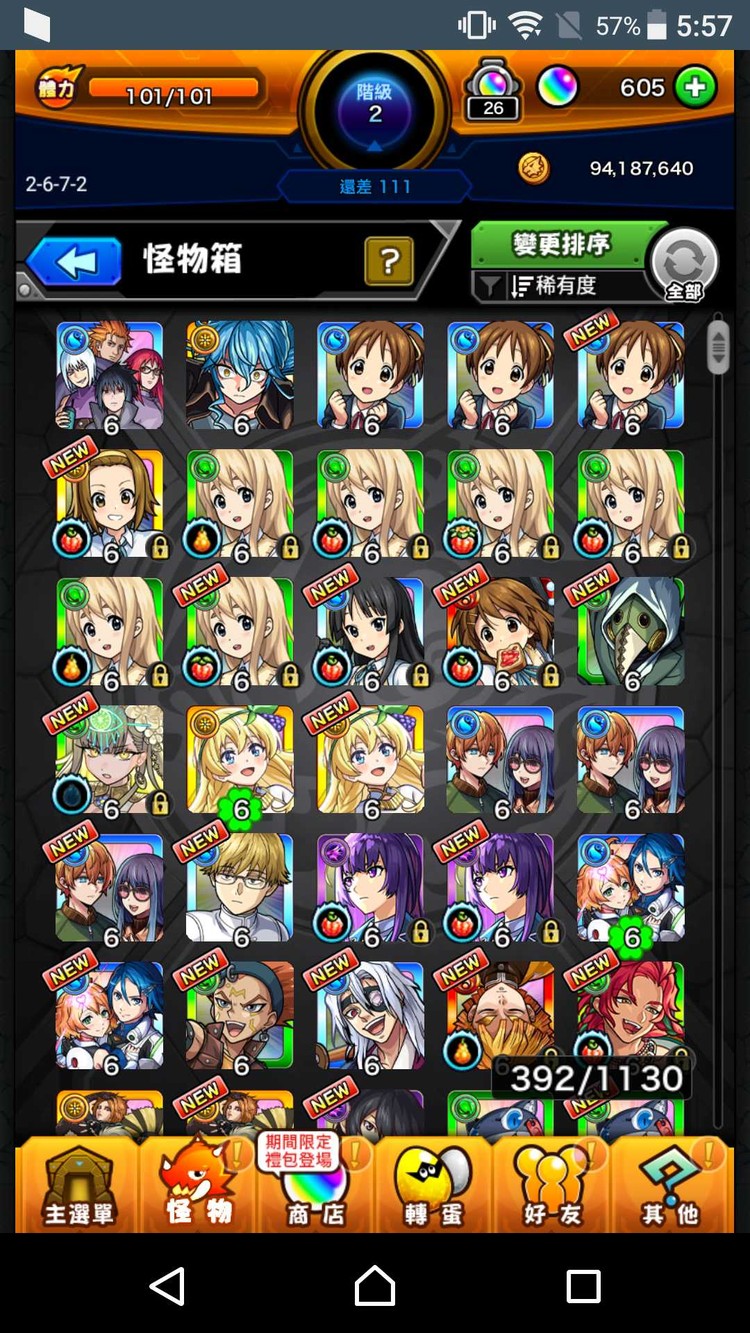
Task: Tap the round 全部 refresh button
Action: coord(684,264)
